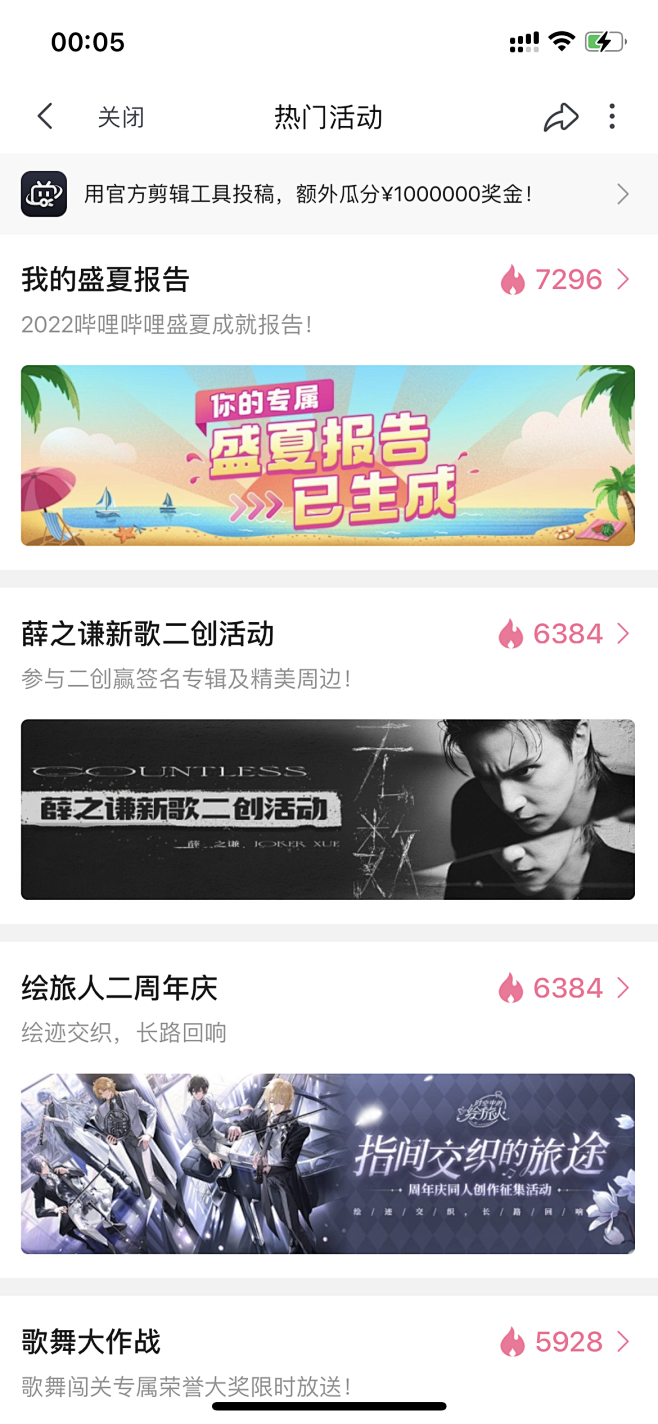Tap 关闭 to close the page
Viewport: 658px width, 1424px height.
(x=121, y=118)
